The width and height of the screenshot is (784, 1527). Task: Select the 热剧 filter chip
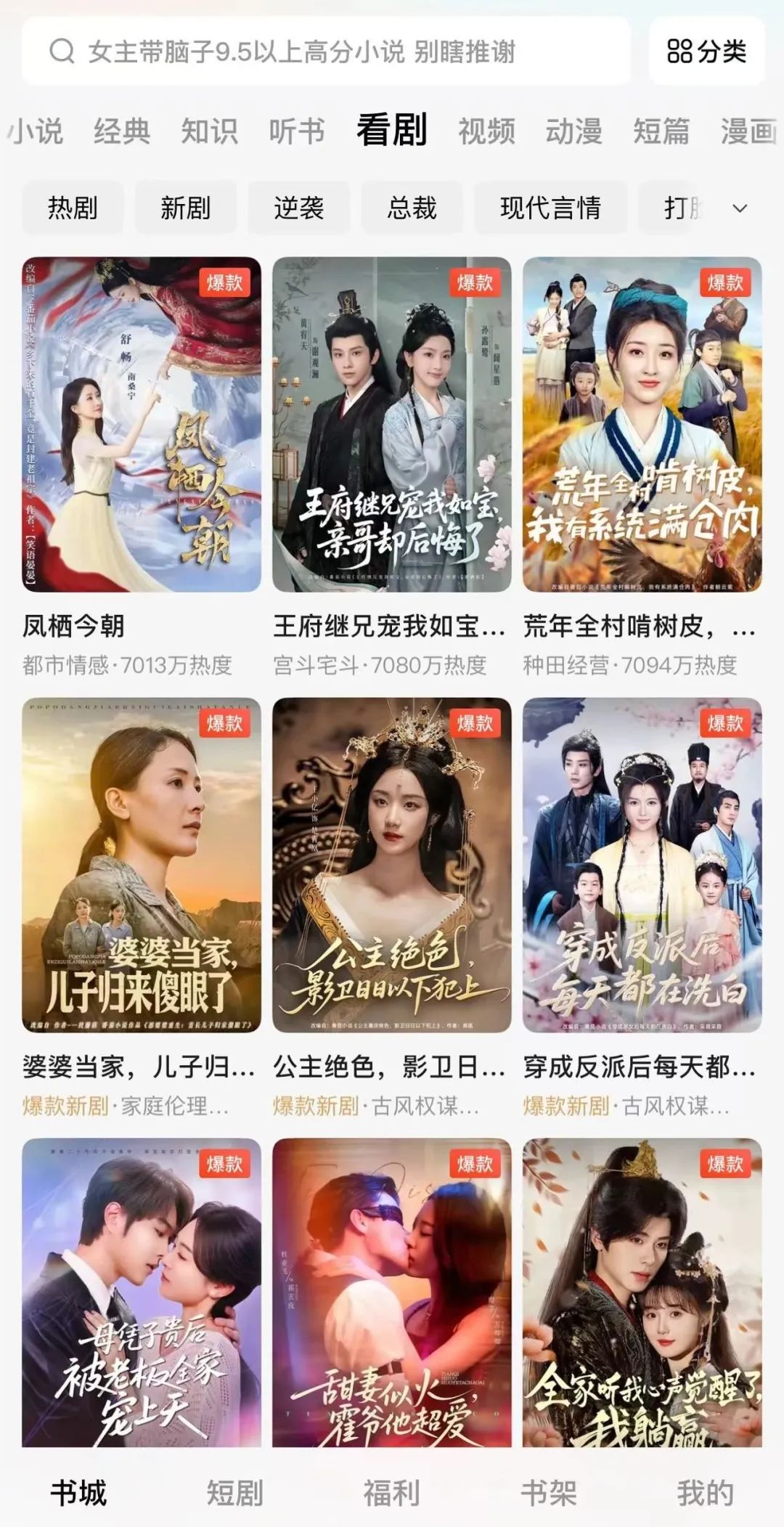[x=73, y=208]
